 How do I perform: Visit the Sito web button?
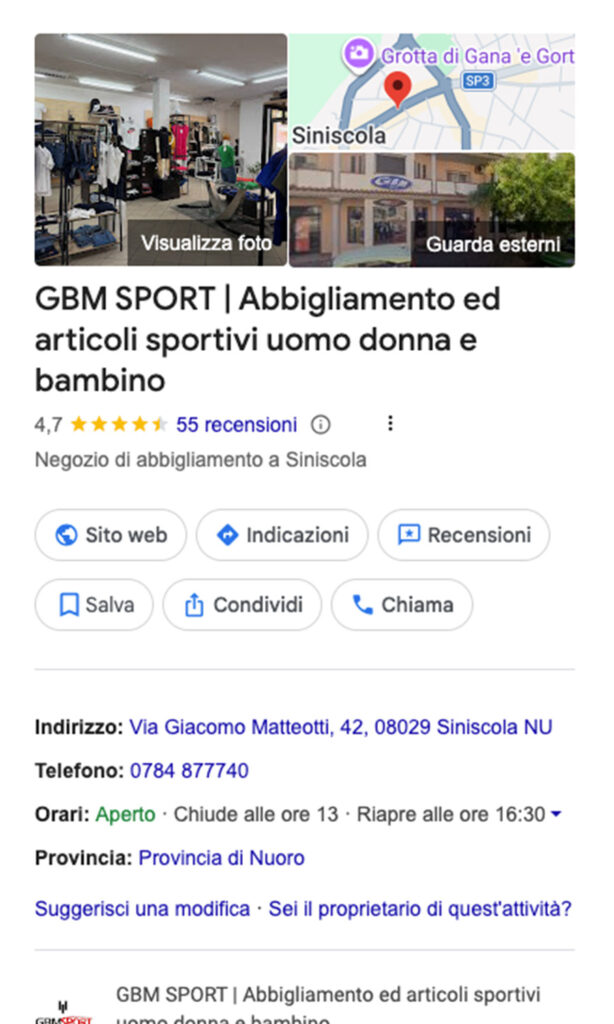[x=111, y=535]
